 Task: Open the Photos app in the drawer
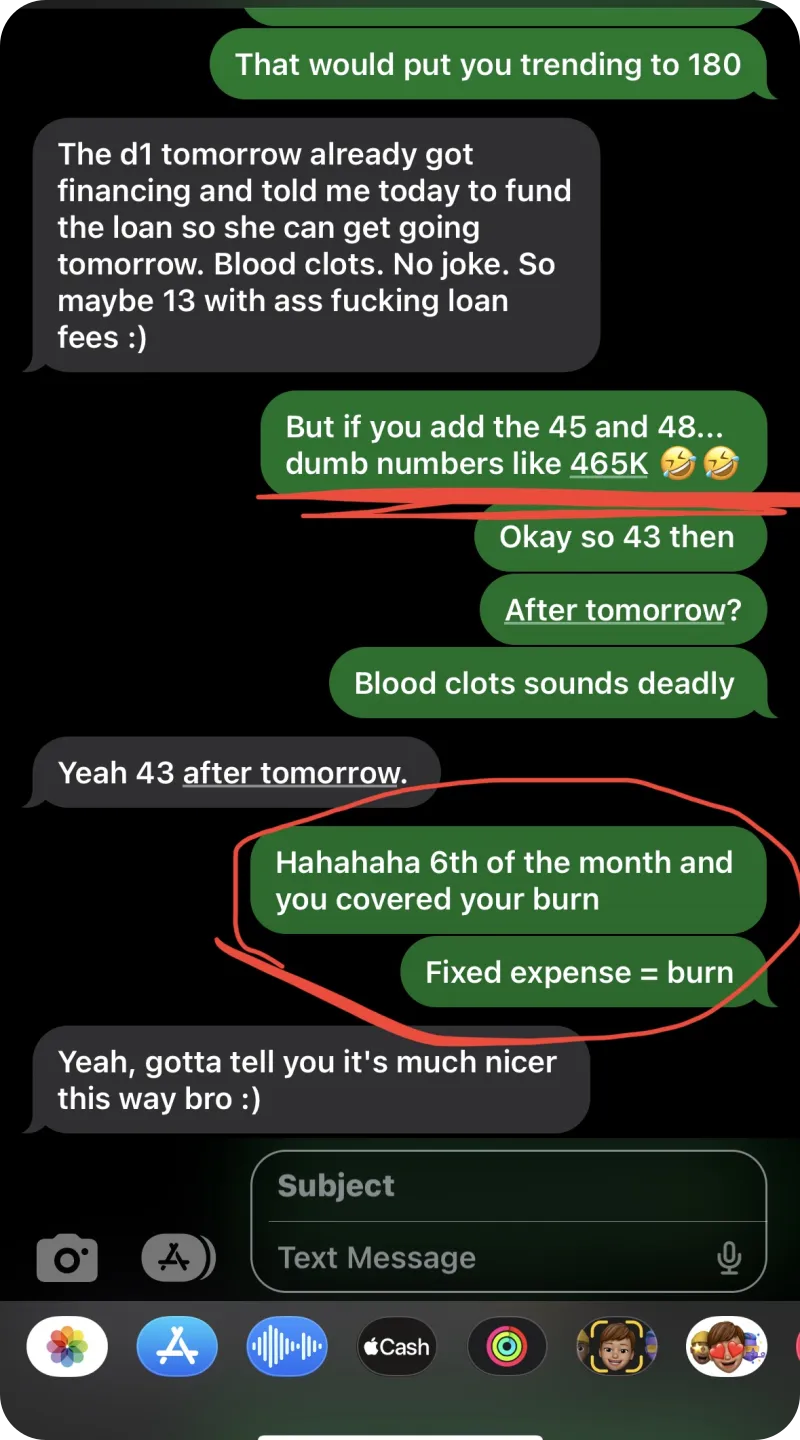(67, 1347)
